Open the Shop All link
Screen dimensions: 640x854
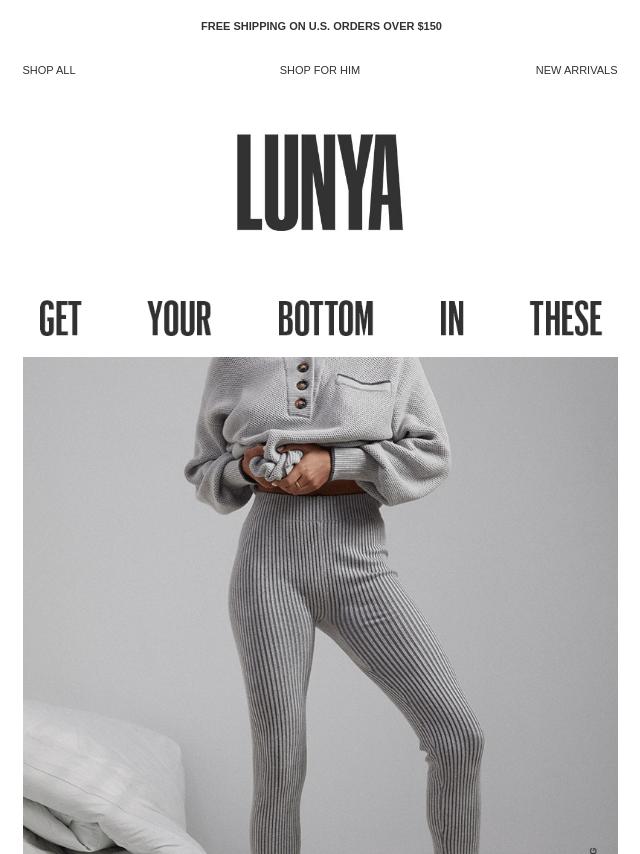(x=49, y=70)
